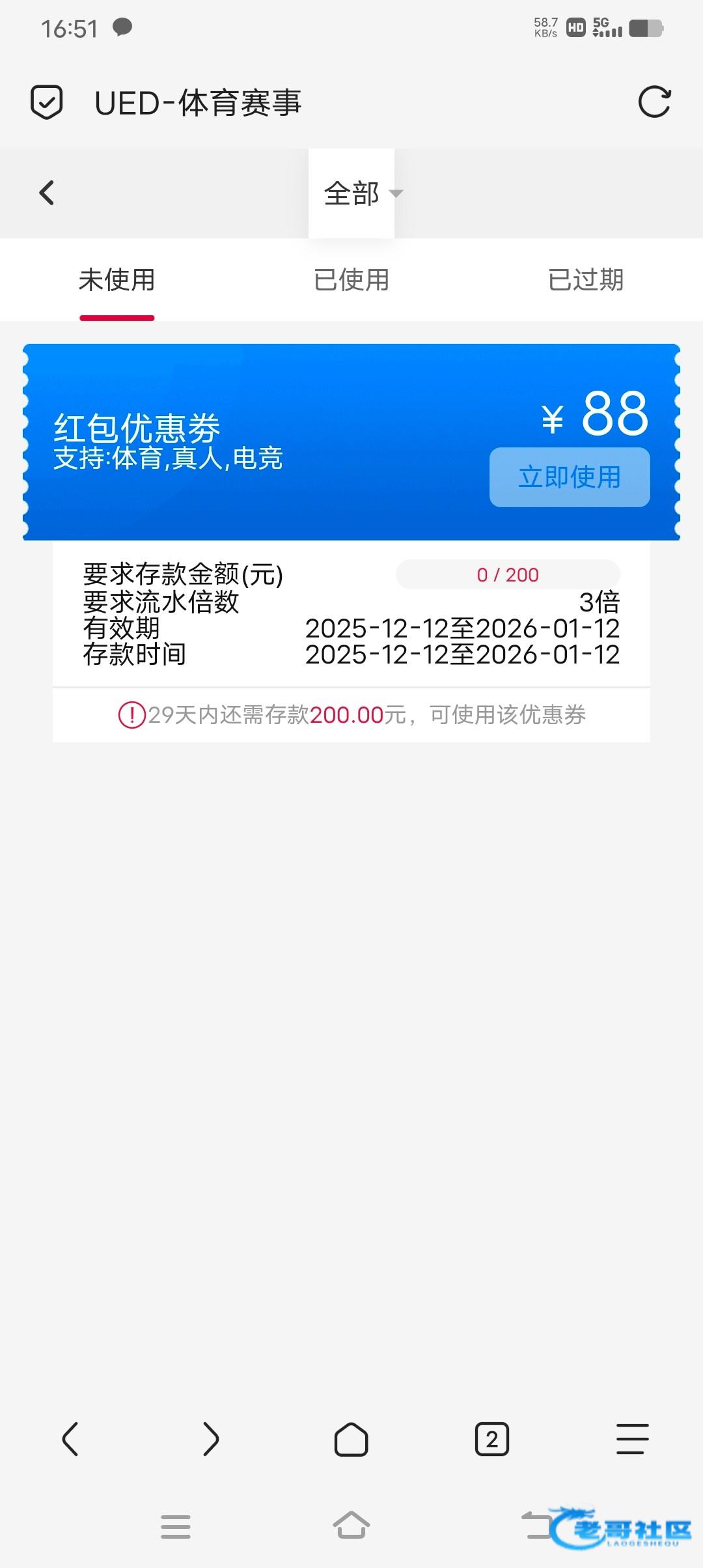Select the 未使用 tab
Viewport: 703px width, 1568px height.
click(117, 280)
